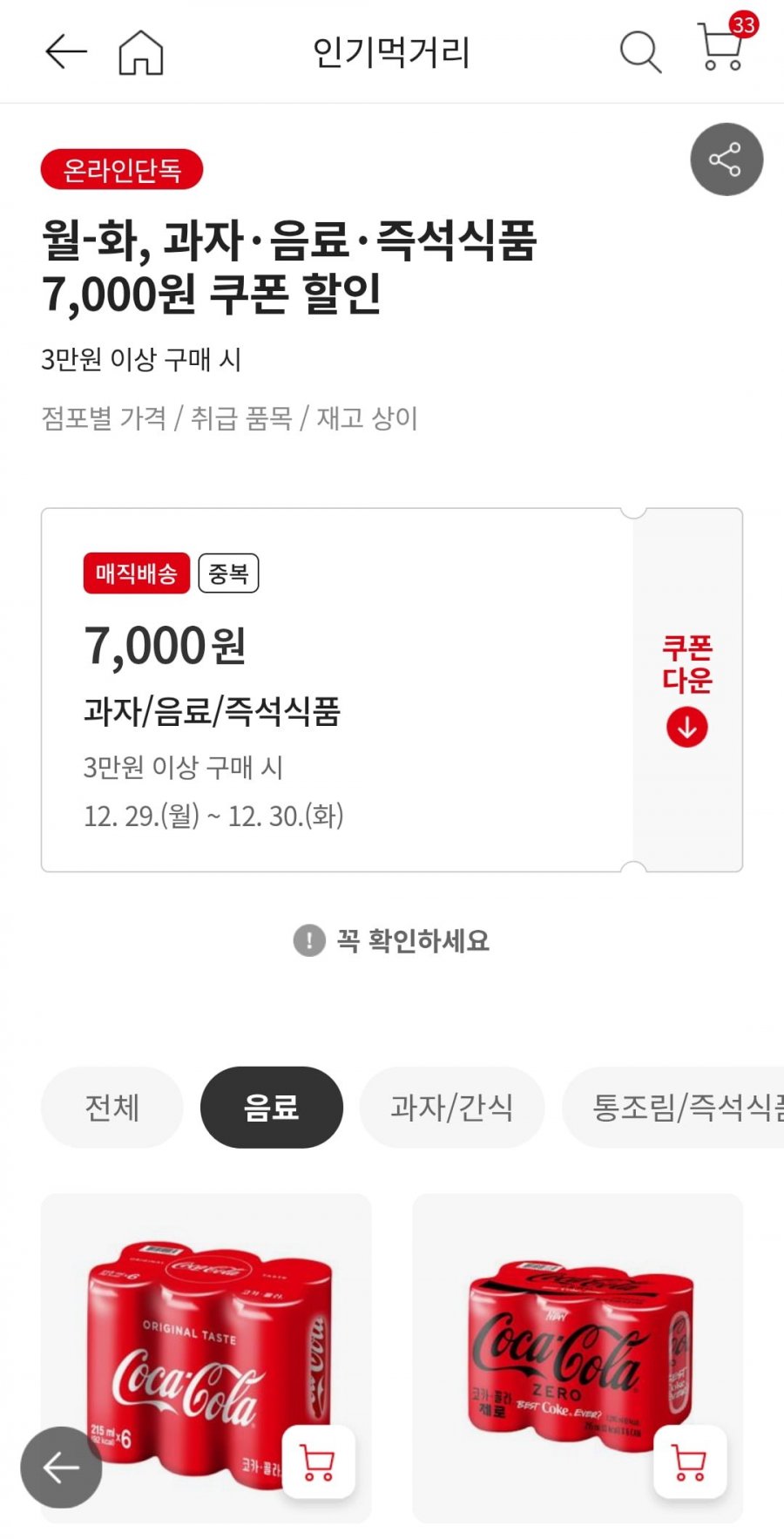Open the Coca-Cola Original 215ml 6-pack product
The width and height of the screenshot is (784, 1539).
tap(206, 1358)
